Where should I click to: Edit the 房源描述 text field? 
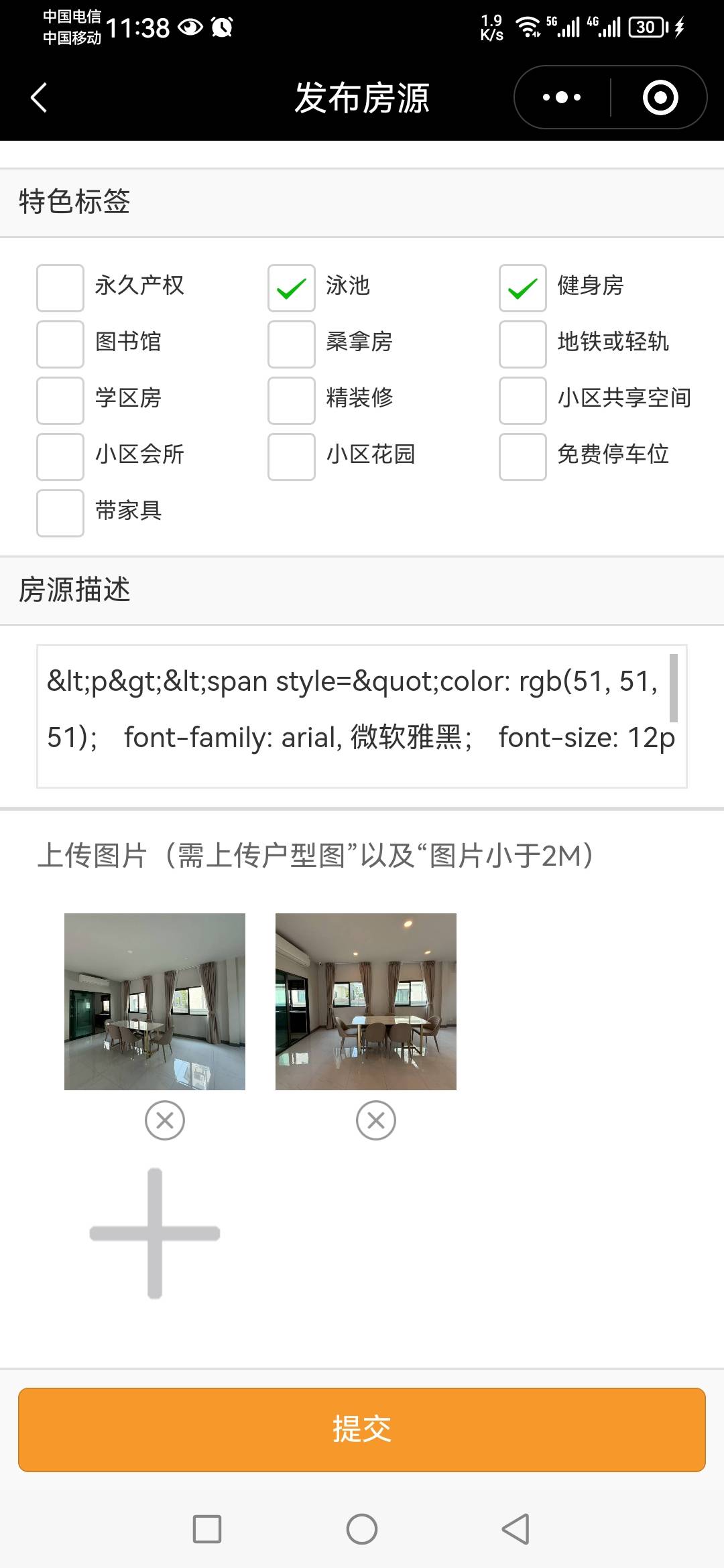click(x=355, y=716)
